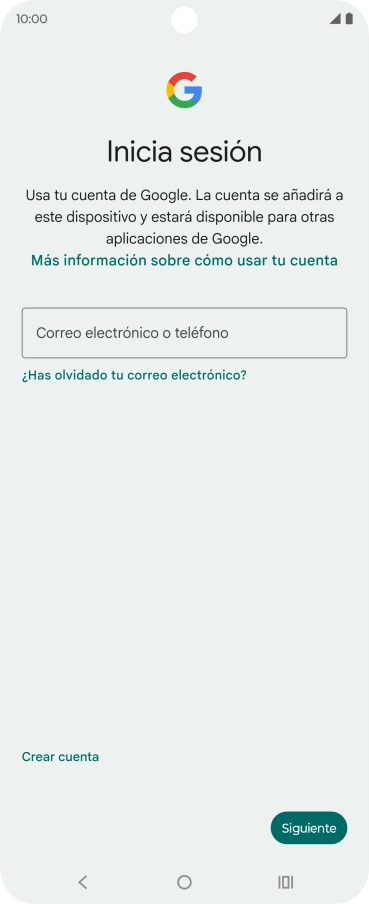Select Crear cuenta

60,756
